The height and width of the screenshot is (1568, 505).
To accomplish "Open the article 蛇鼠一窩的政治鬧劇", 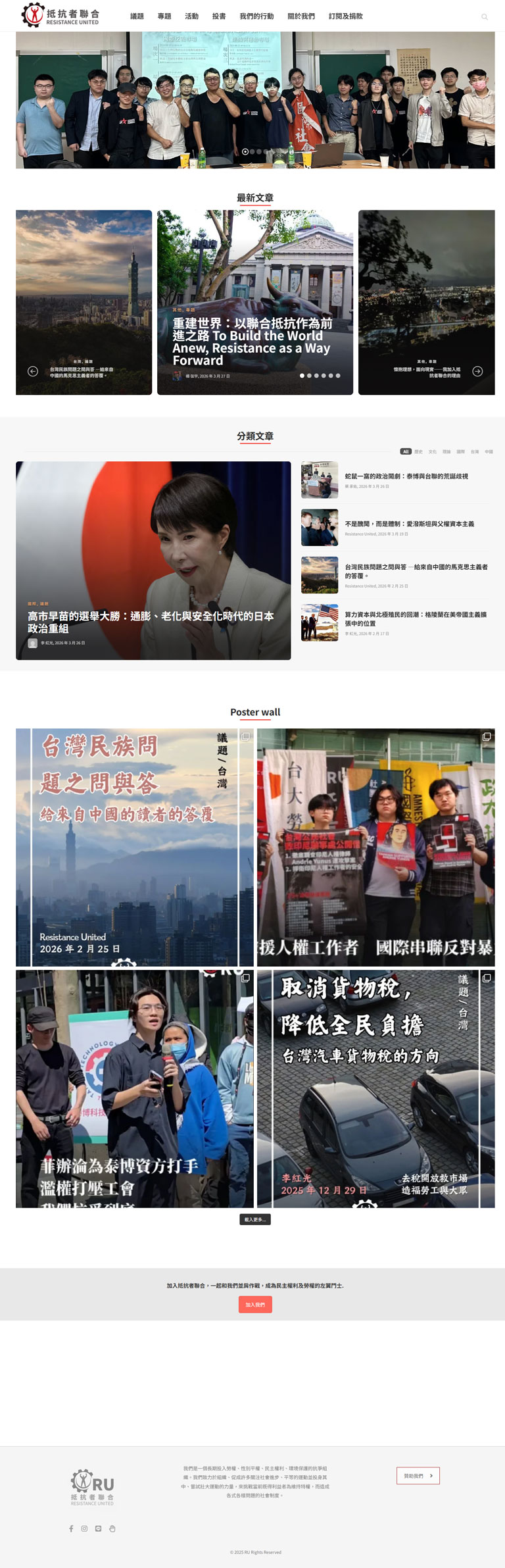I will 406,476.
